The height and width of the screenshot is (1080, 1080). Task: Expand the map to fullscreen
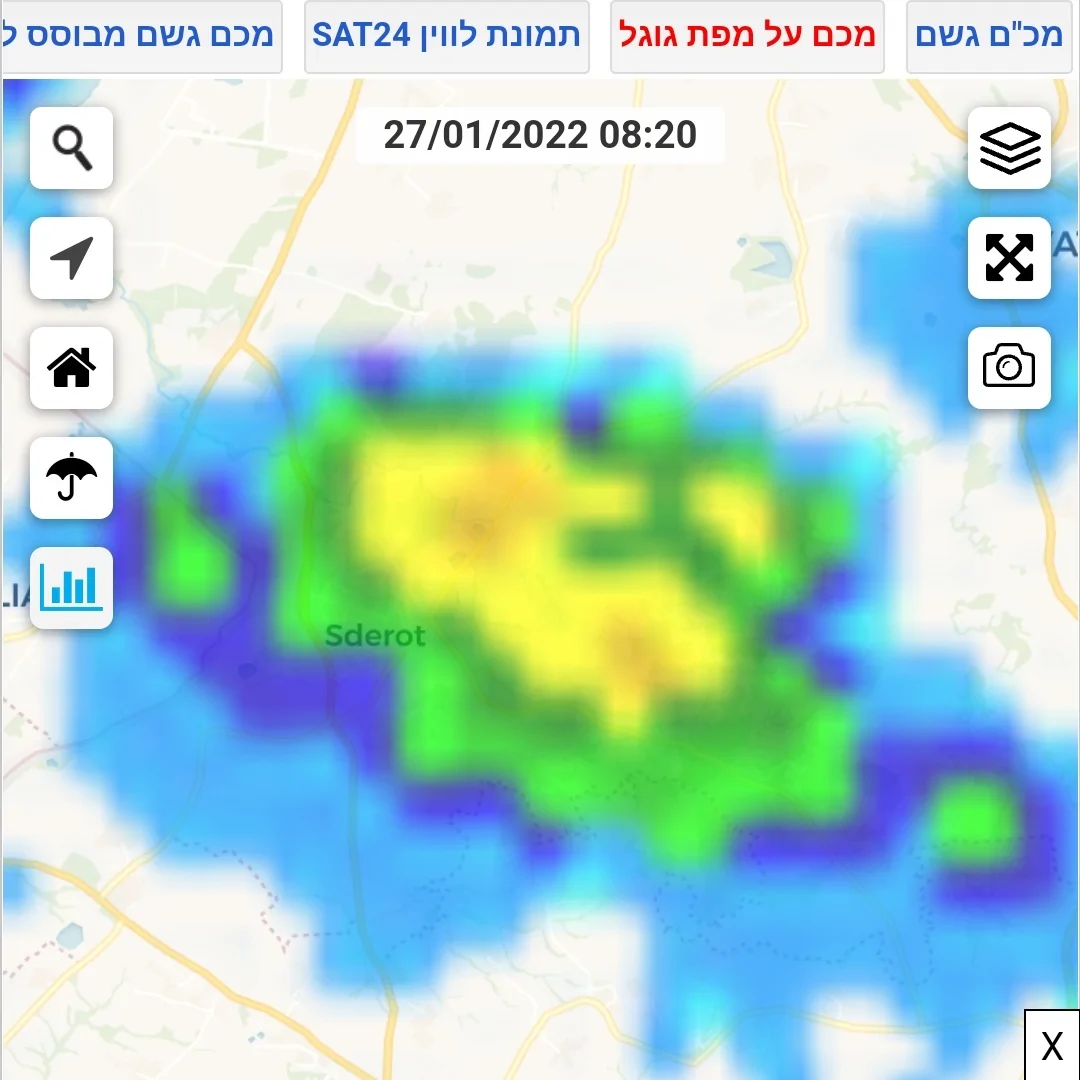[1009, 258]
